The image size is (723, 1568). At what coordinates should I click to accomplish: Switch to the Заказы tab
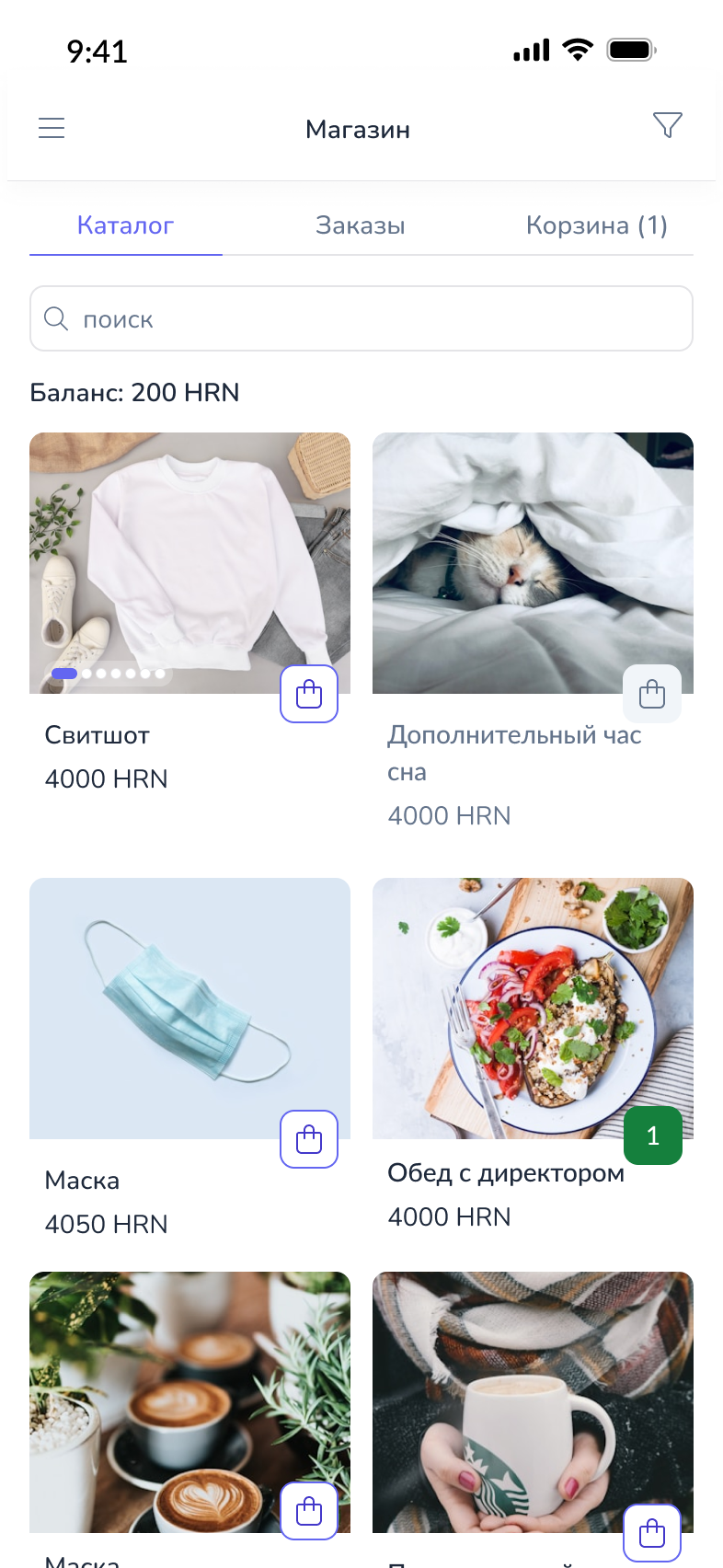(x=361, y=225)
